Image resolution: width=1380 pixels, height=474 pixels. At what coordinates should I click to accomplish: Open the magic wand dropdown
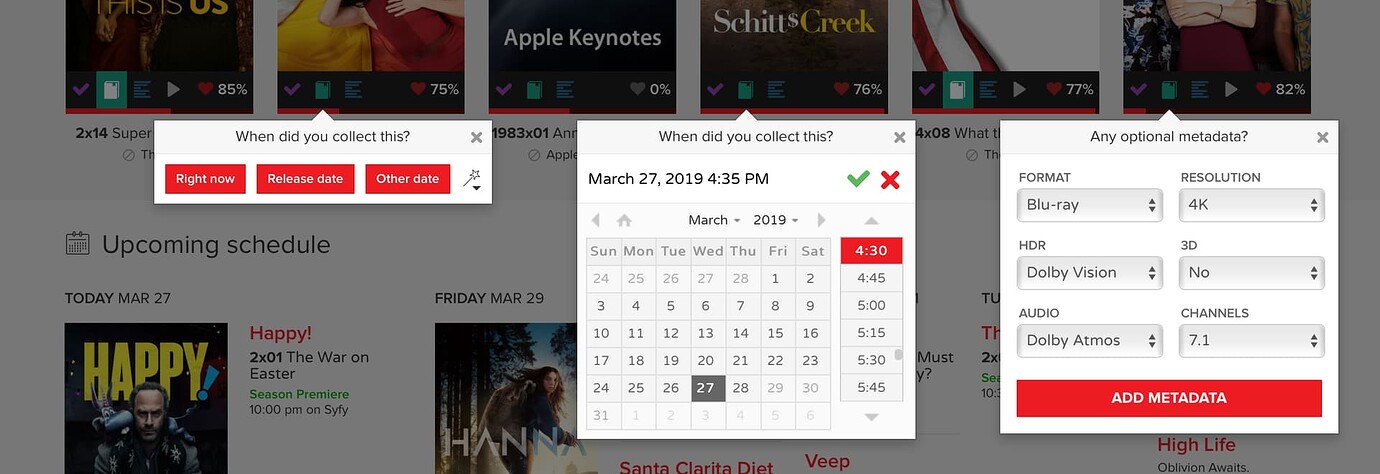(x=472, y=180)
